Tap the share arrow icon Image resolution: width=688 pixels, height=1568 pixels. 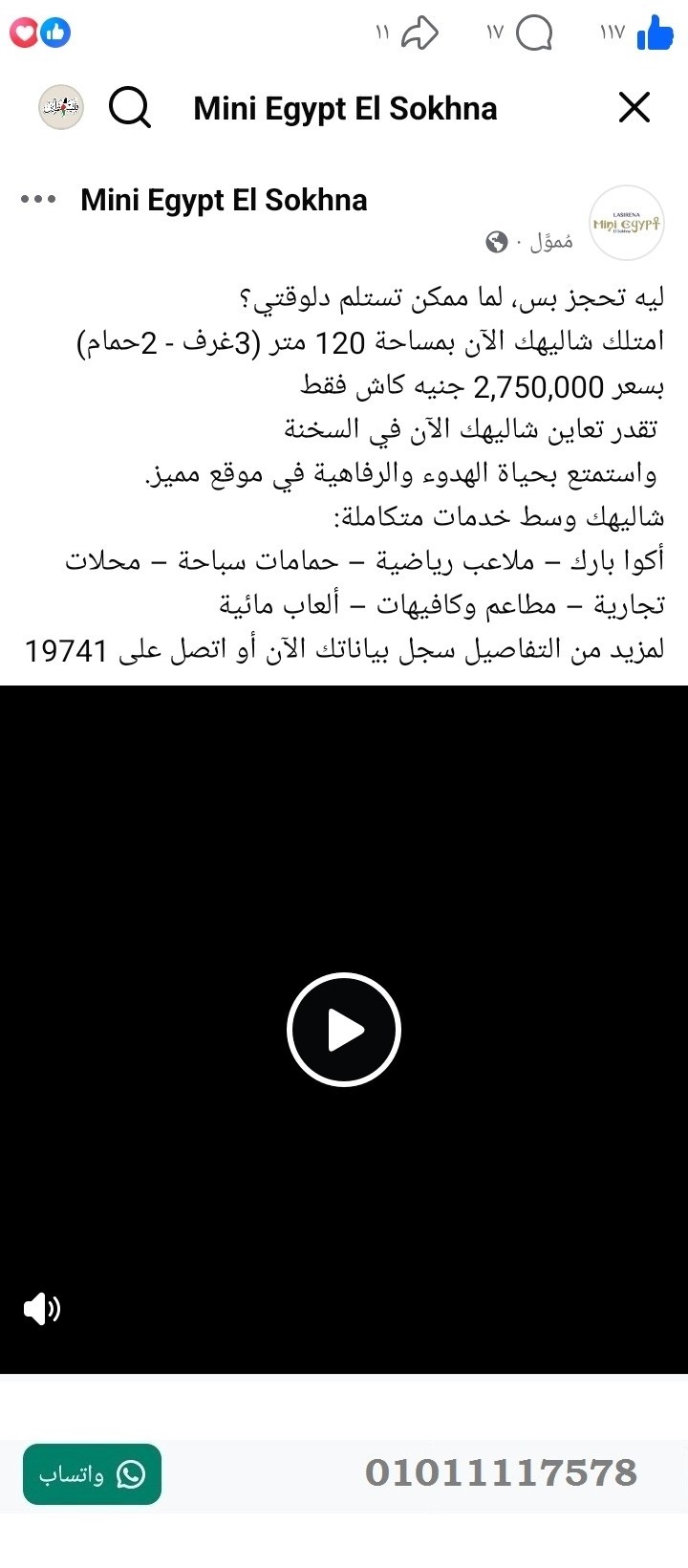point(418,32)
